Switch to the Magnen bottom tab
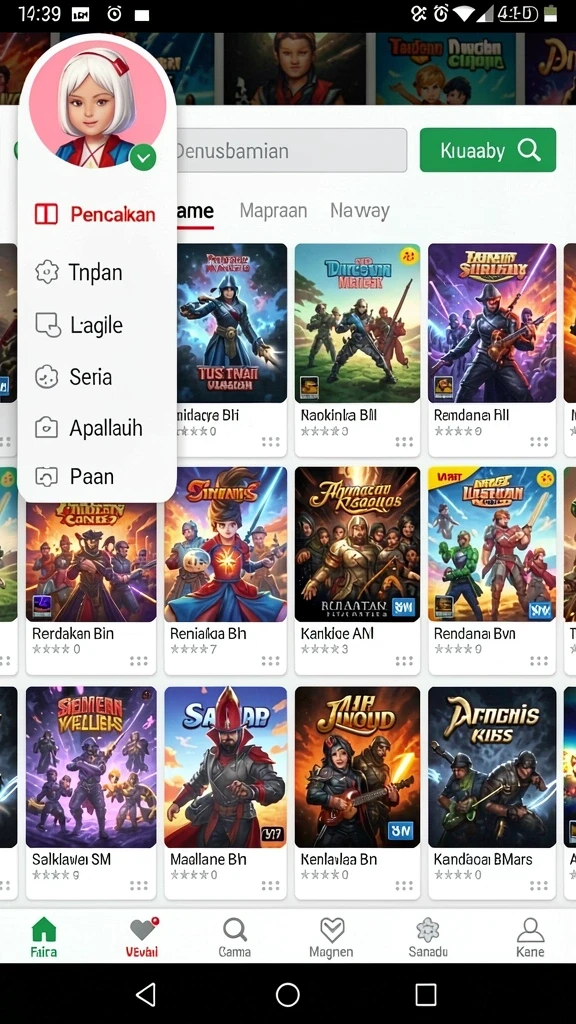The image size is (576, 1024). (331, 936)
